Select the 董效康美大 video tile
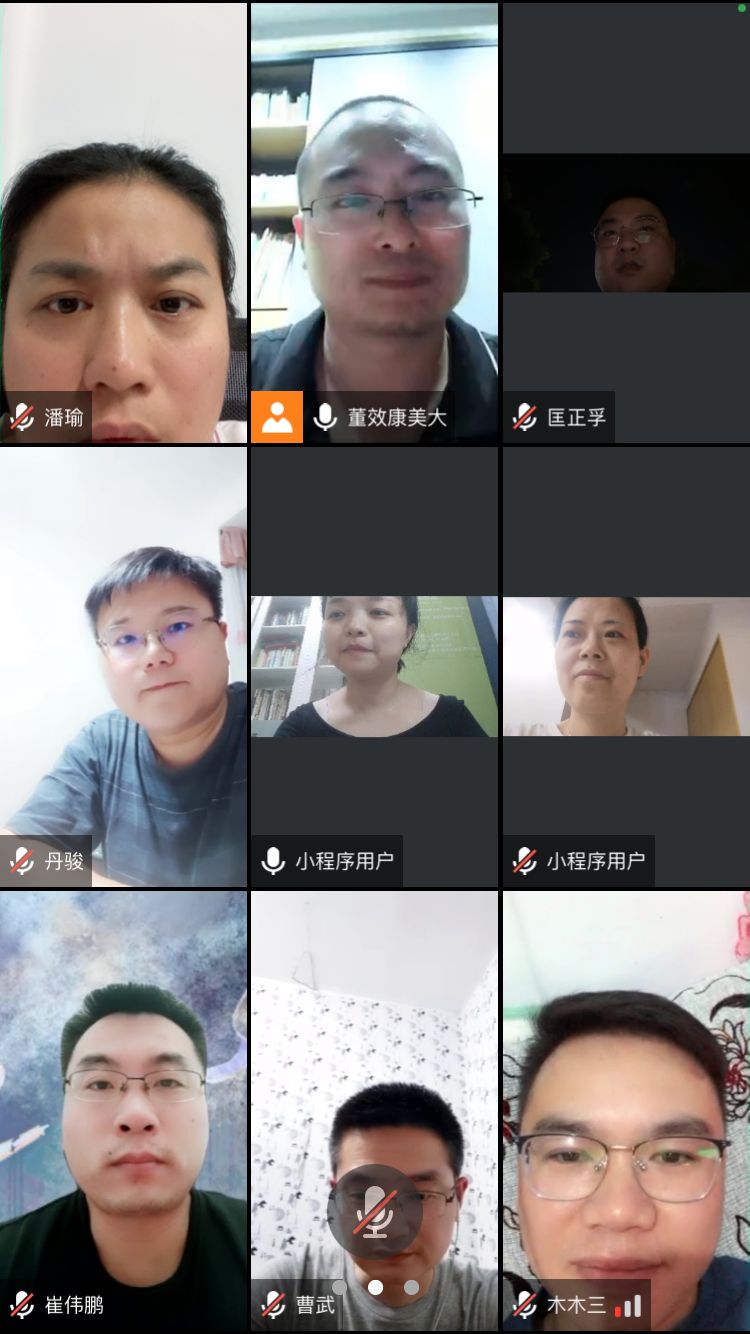The image size is (750, 1334). pyautogui.click(x=374, y=222)
